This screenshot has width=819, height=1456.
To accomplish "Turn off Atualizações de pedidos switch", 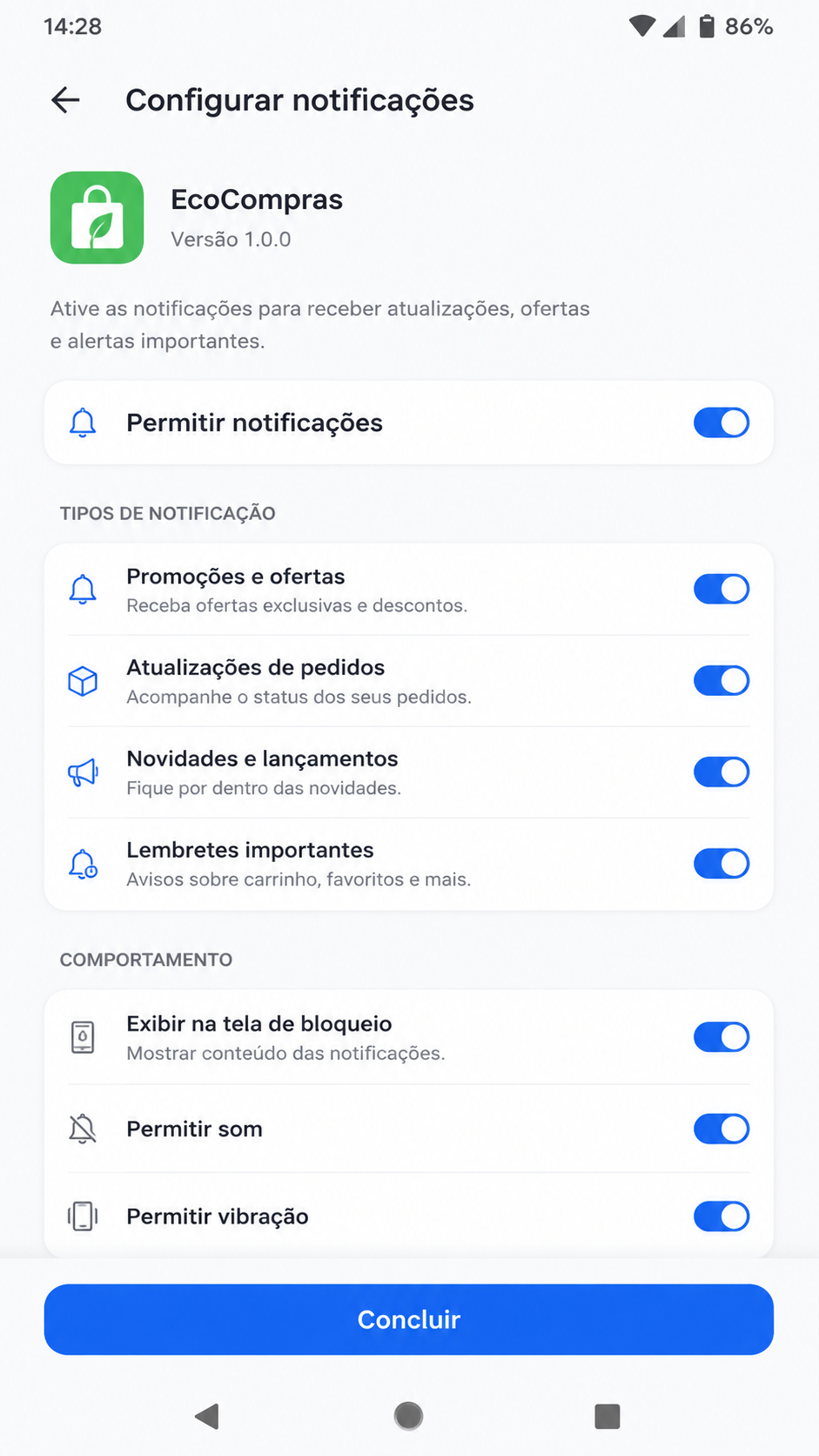I will [721, 681].
